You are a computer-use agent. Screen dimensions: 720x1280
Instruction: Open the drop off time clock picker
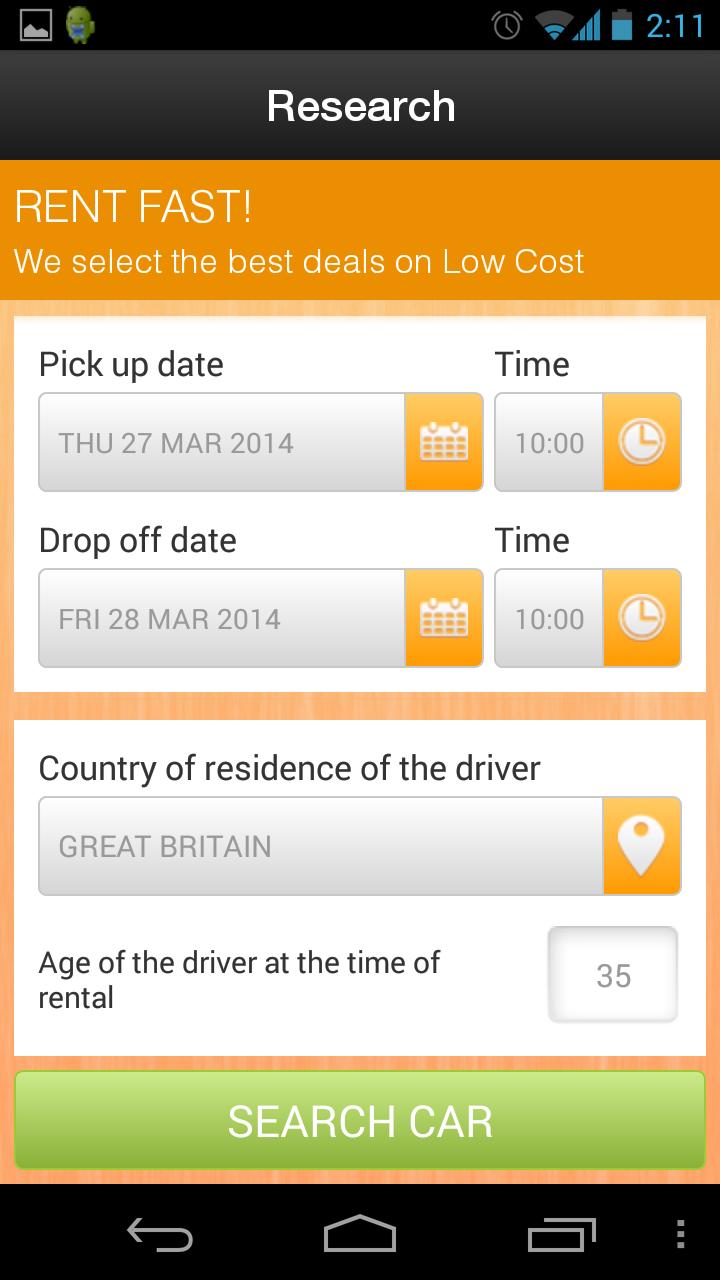pyautogui.click(x=643, y=618)
